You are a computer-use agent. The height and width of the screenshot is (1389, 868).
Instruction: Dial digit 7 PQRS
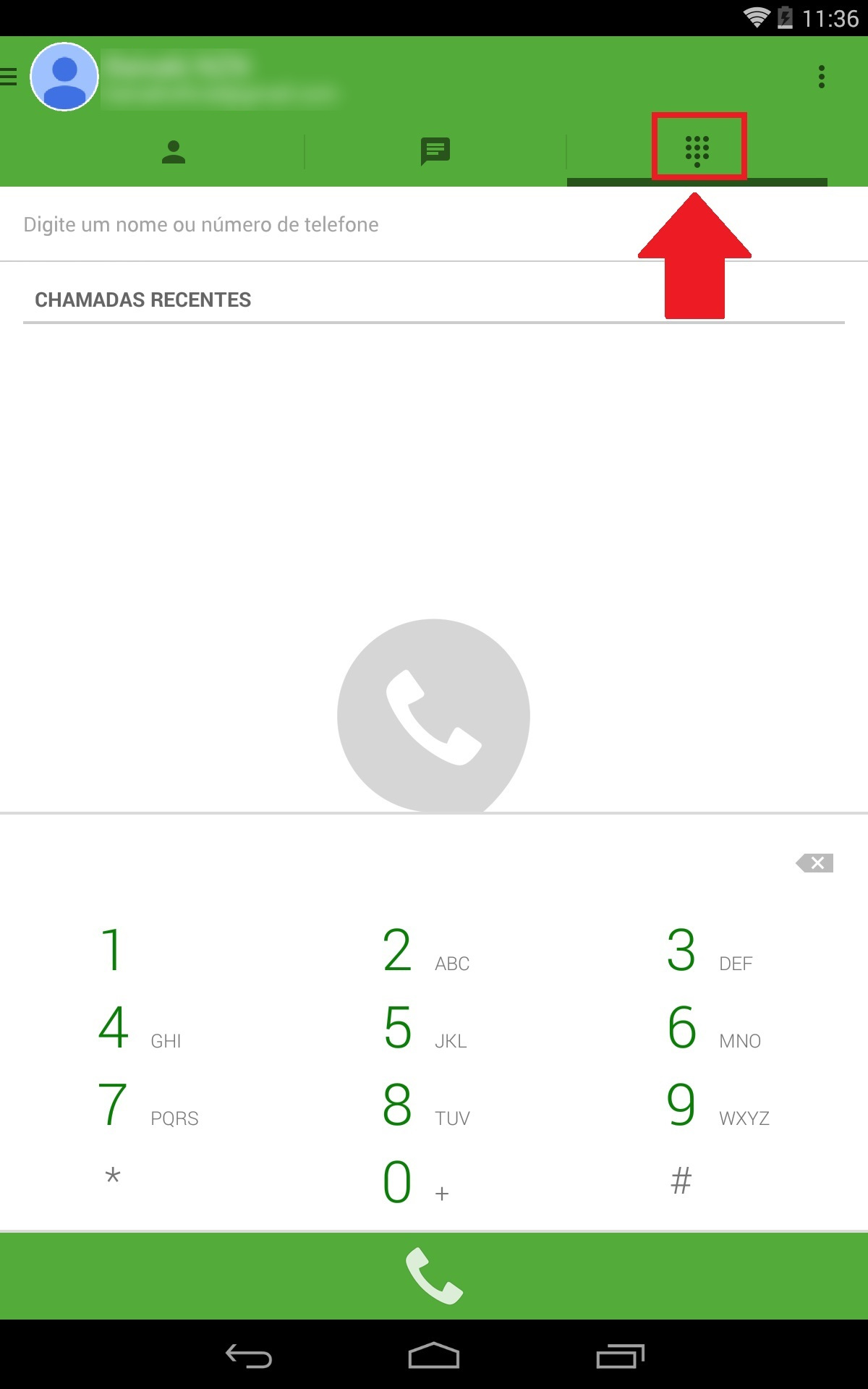pyautogui.click(x=148, y=1105)
